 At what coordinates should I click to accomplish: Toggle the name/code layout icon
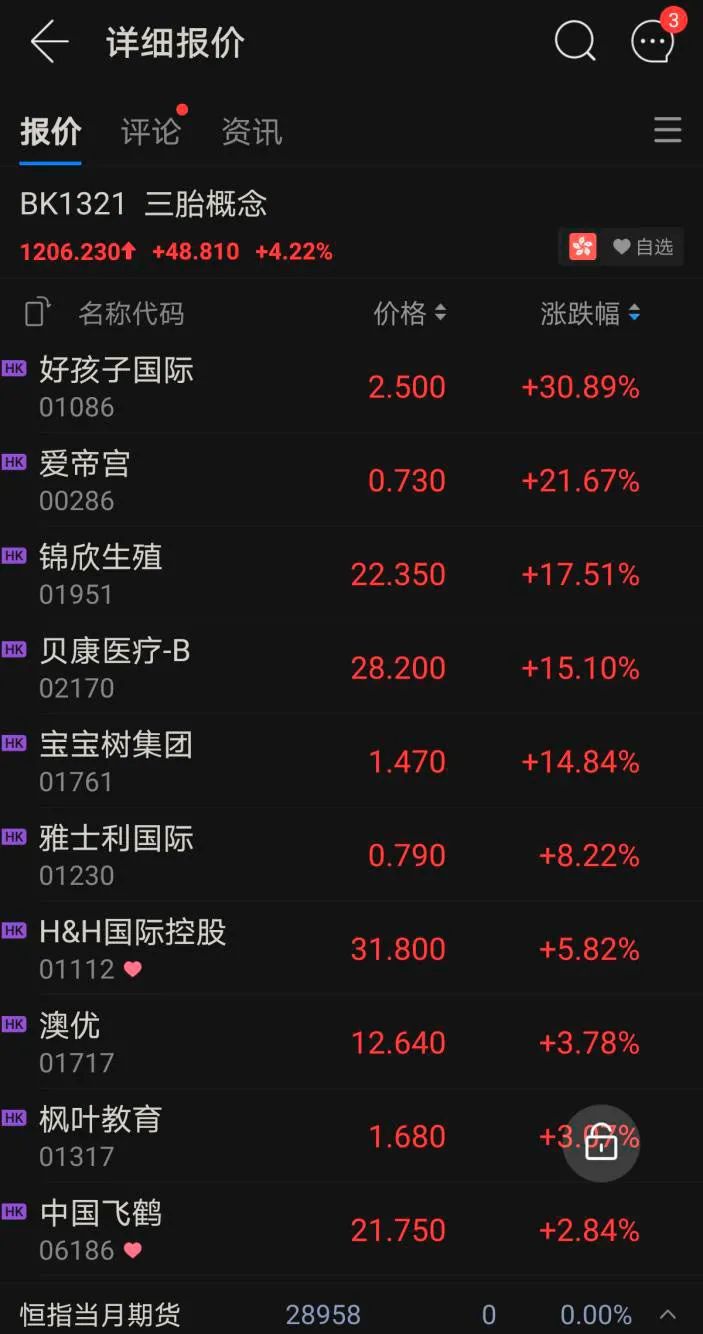[37, 312]
